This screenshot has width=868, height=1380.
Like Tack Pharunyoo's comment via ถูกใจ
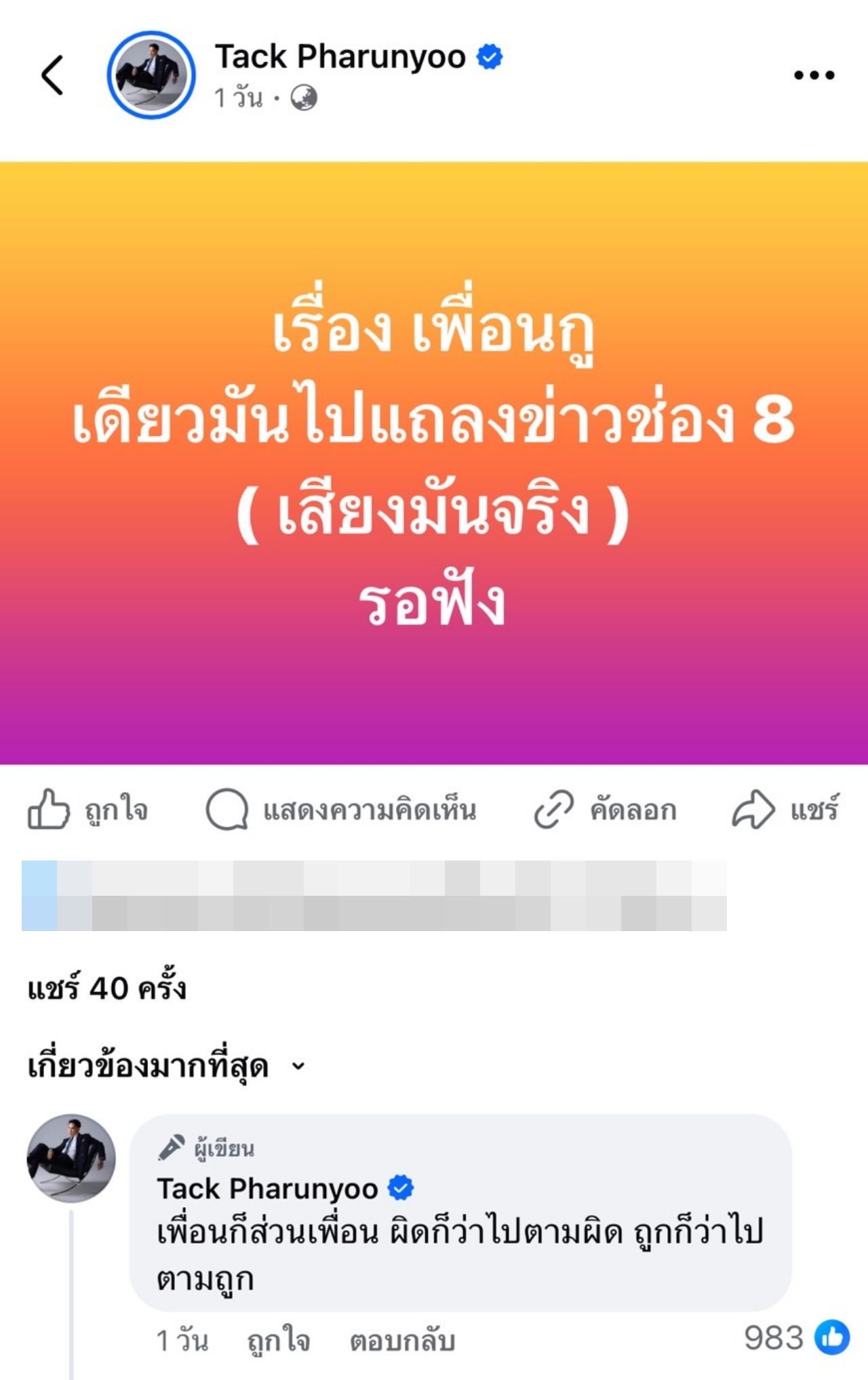click(x=278, y=1341)
